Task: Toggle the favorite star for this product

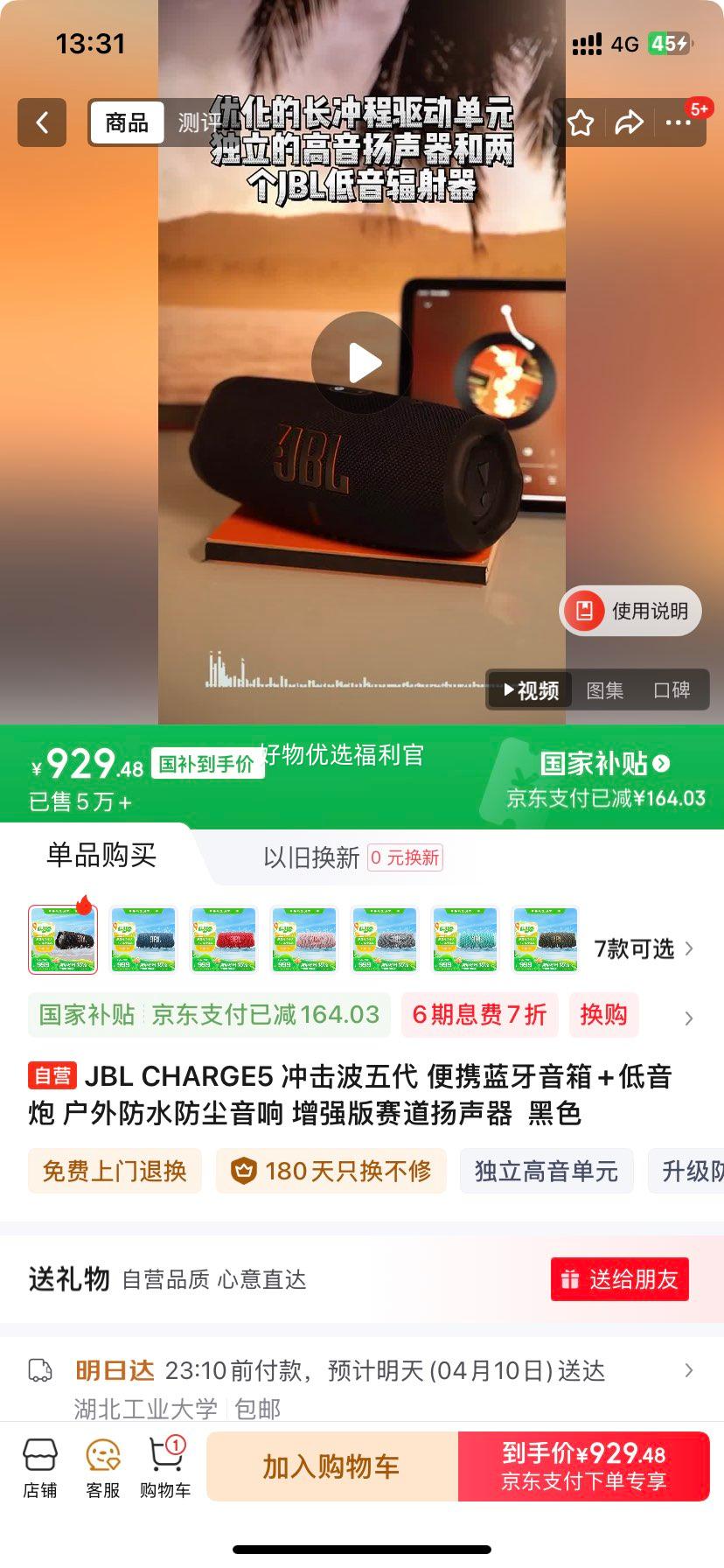Action: click(580, 122)
